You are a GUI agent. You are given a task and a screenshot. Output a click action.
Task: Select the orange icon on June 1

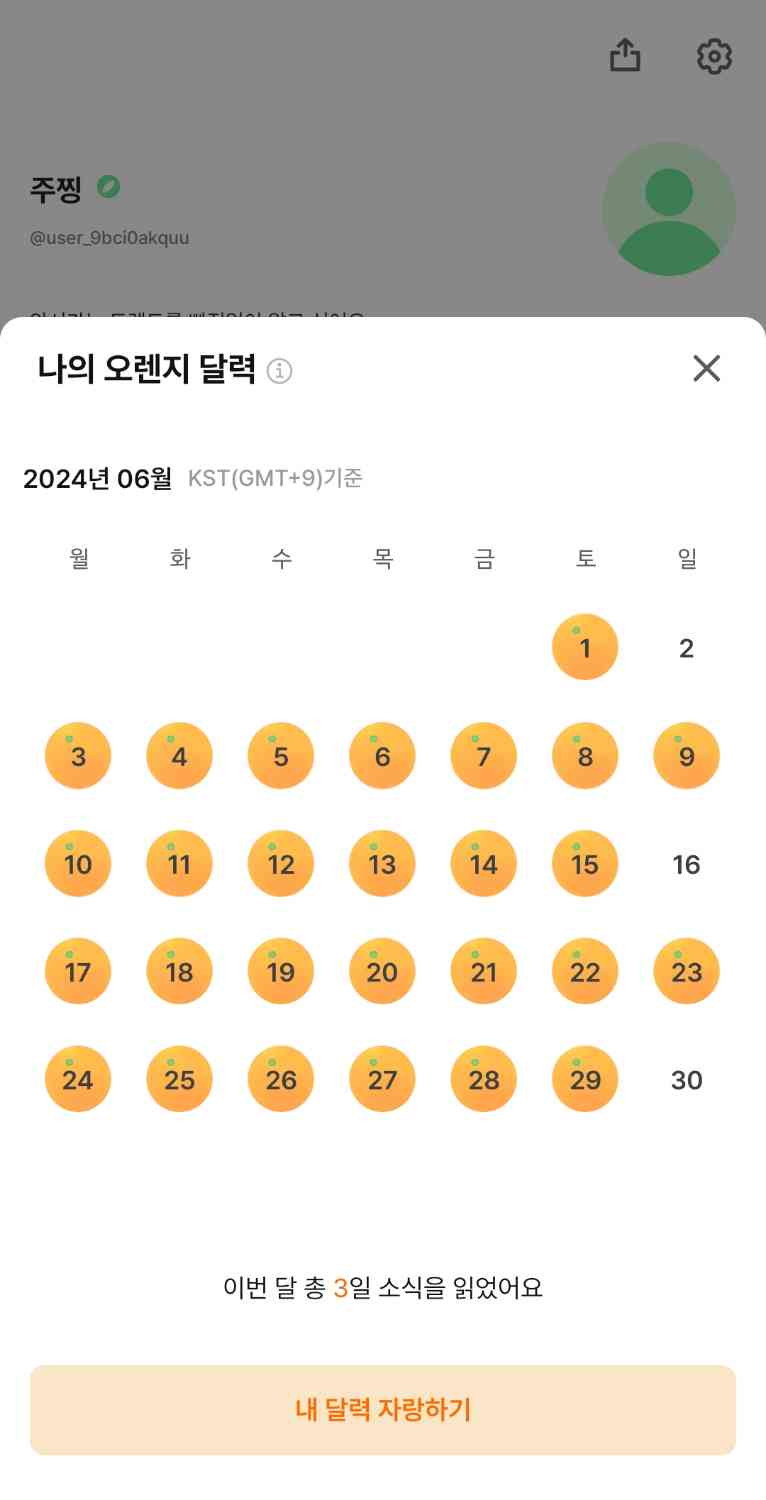[x=584, y=646]
